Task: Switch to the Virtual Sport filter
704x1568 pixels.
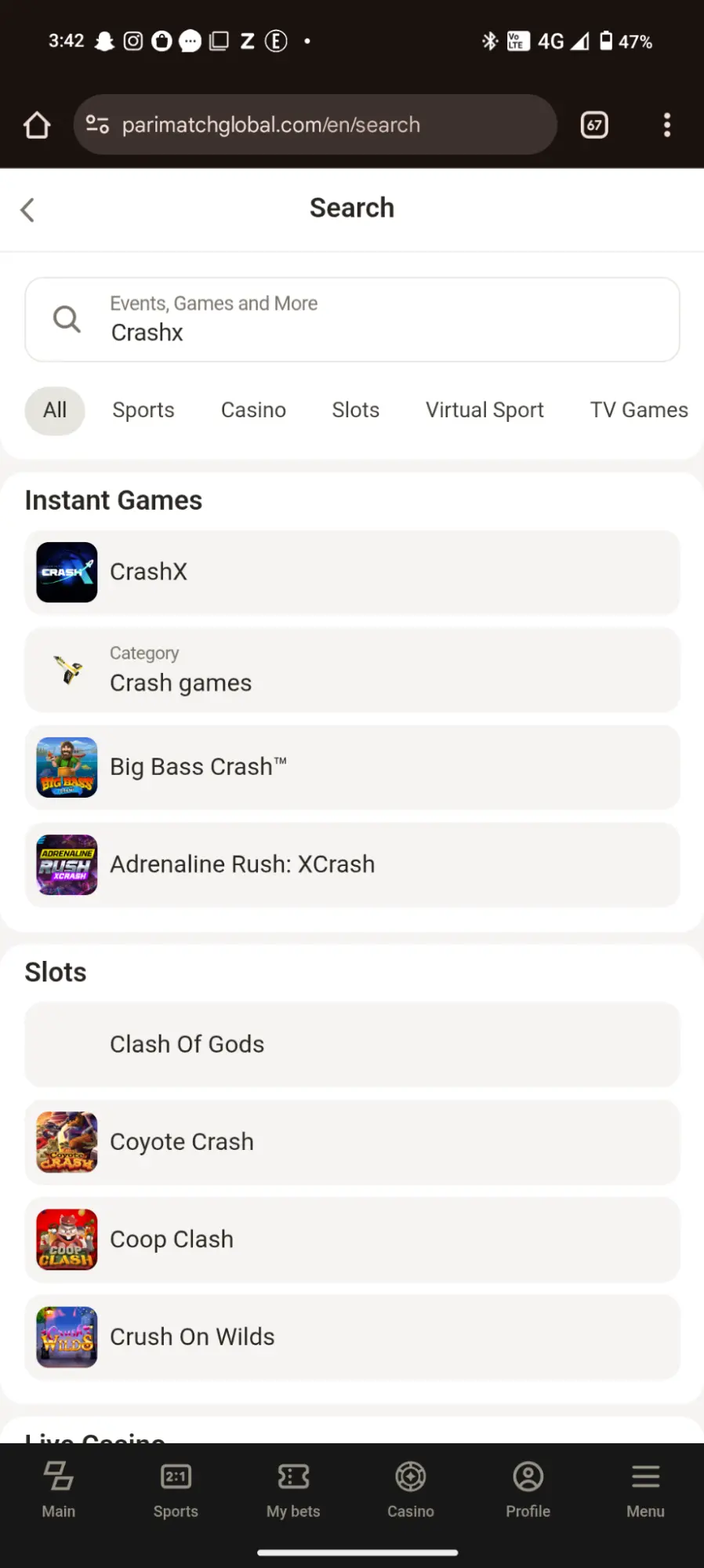Action: pyautogui.click(x=484, y=410)
